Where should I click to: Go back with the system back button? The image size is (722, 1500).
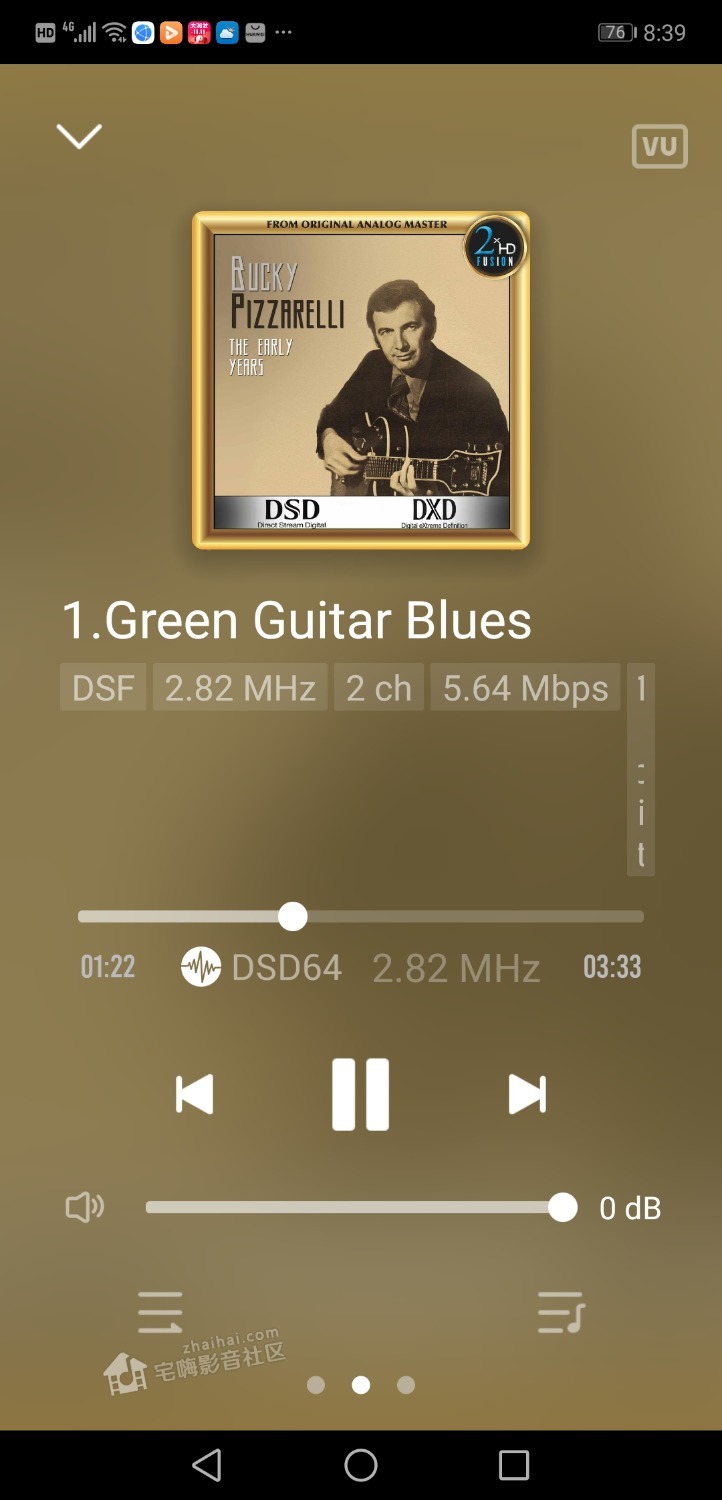click(207, 1465)
